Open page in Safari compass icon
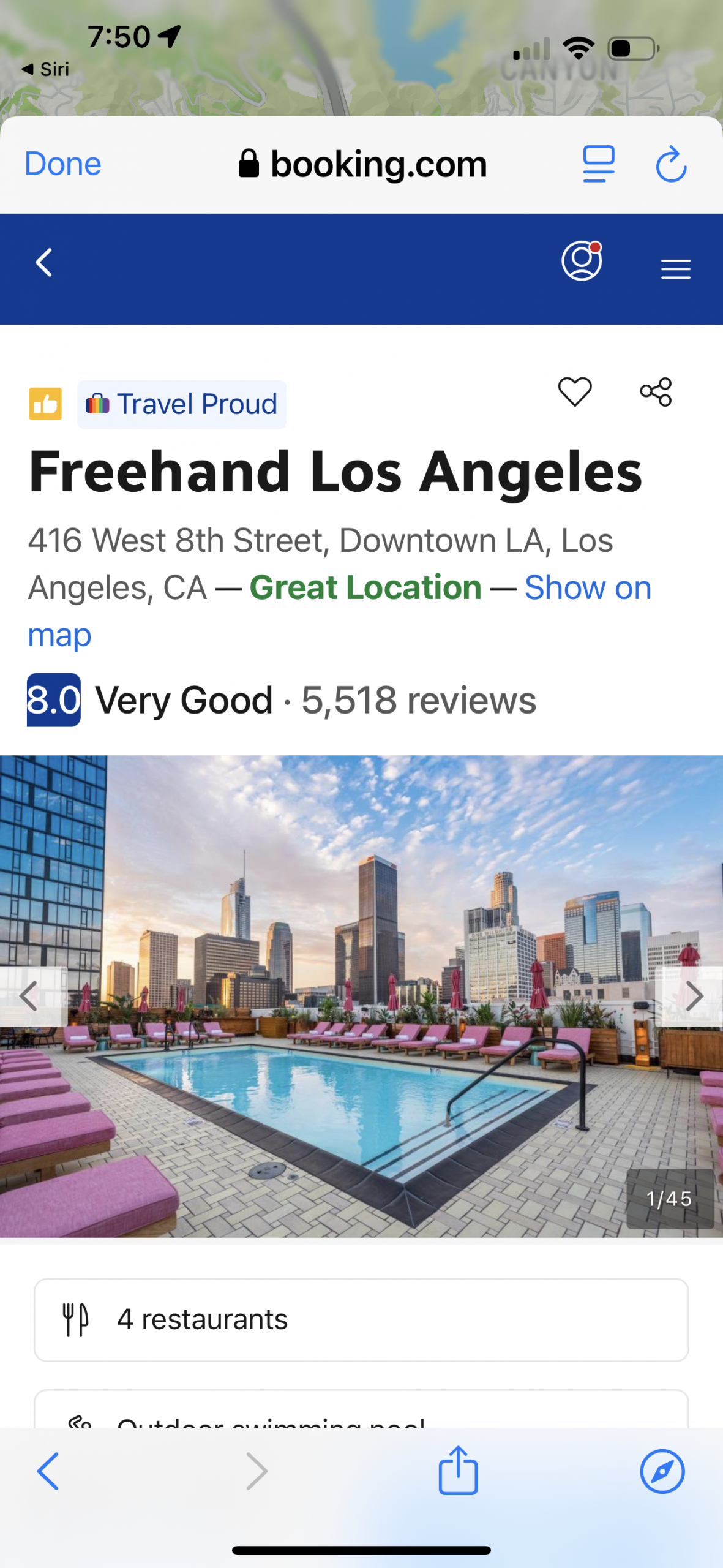This screenshot has width=723, height=1568. (662, 1471)
